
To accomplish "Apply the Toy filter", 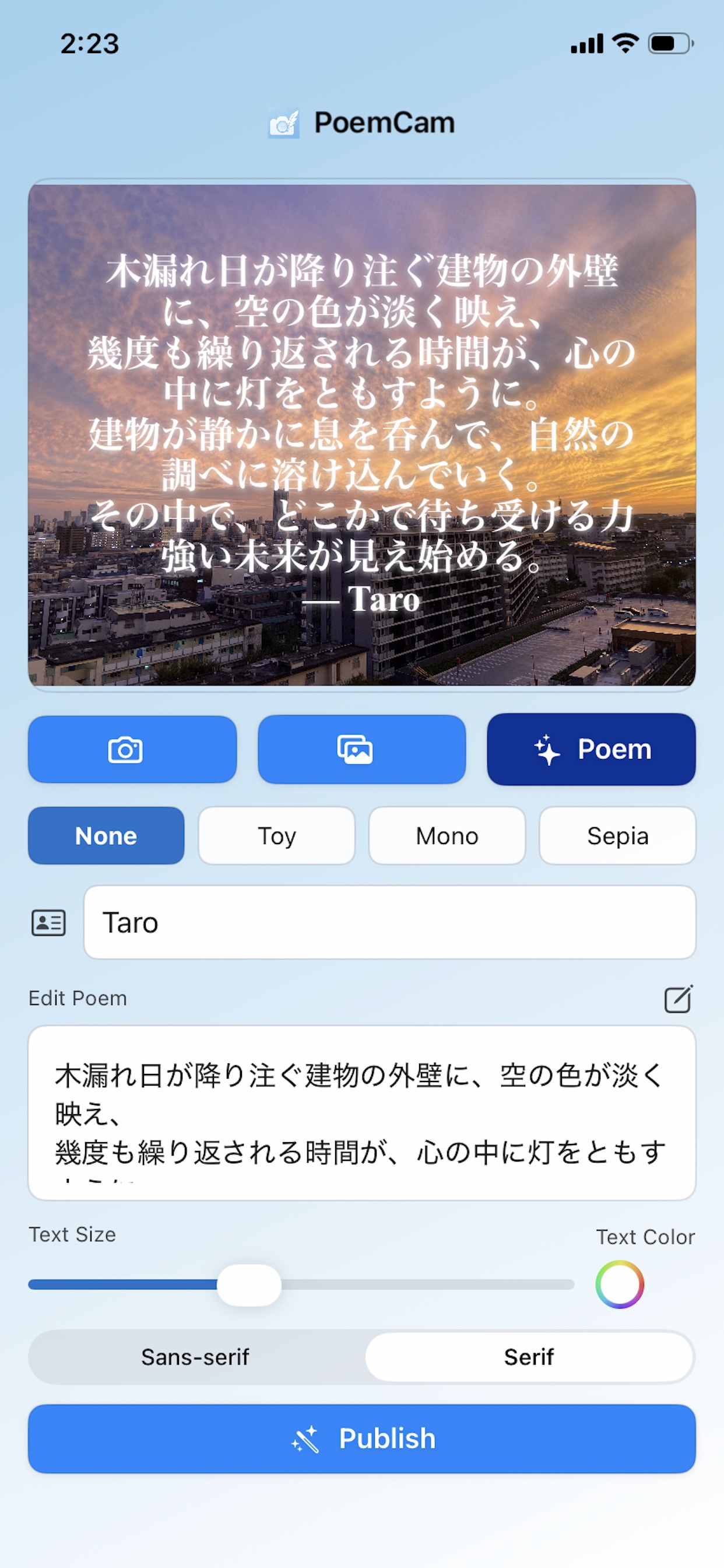I will [x=276, y=836].
